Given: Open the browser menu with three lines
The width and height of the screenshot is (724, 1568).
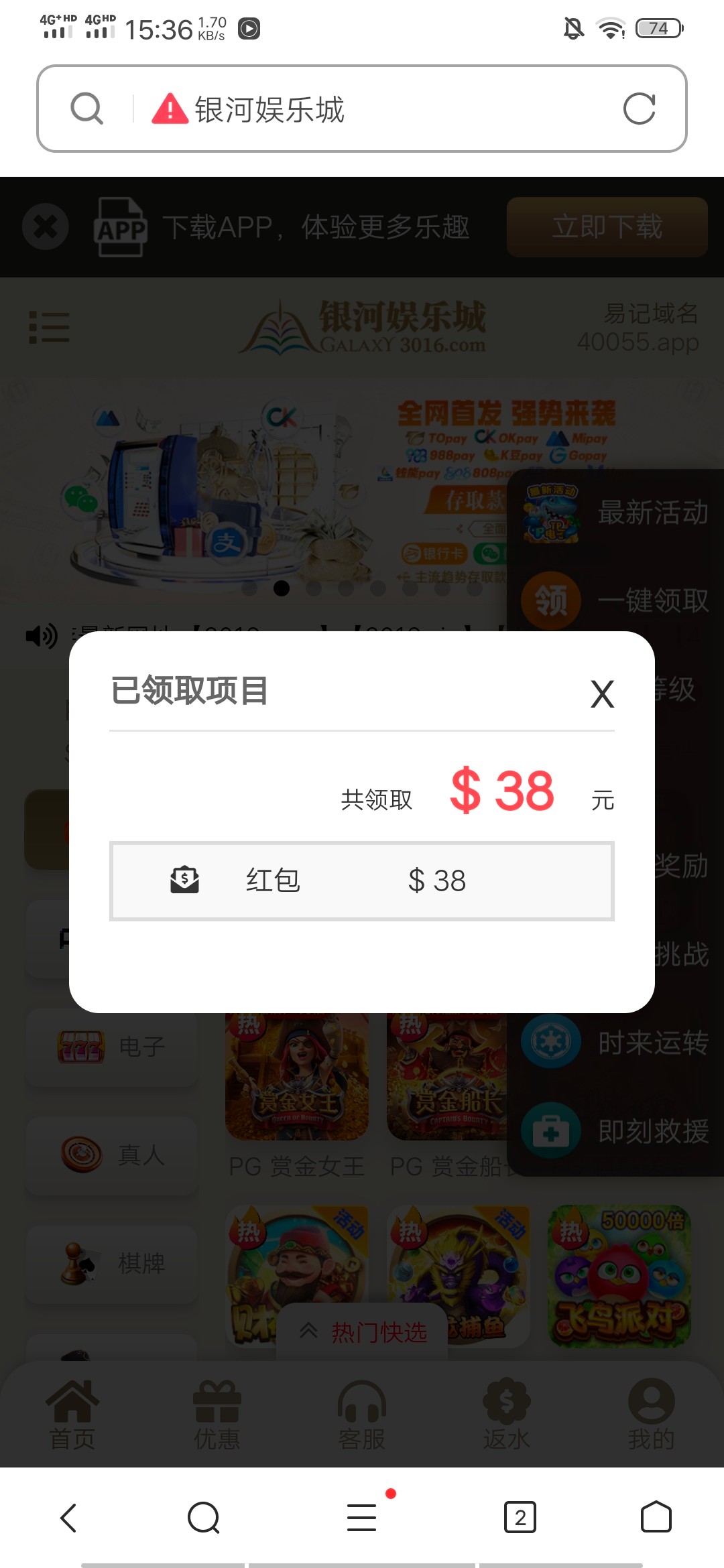Looking at the screenshot, I should [362, 1518].
